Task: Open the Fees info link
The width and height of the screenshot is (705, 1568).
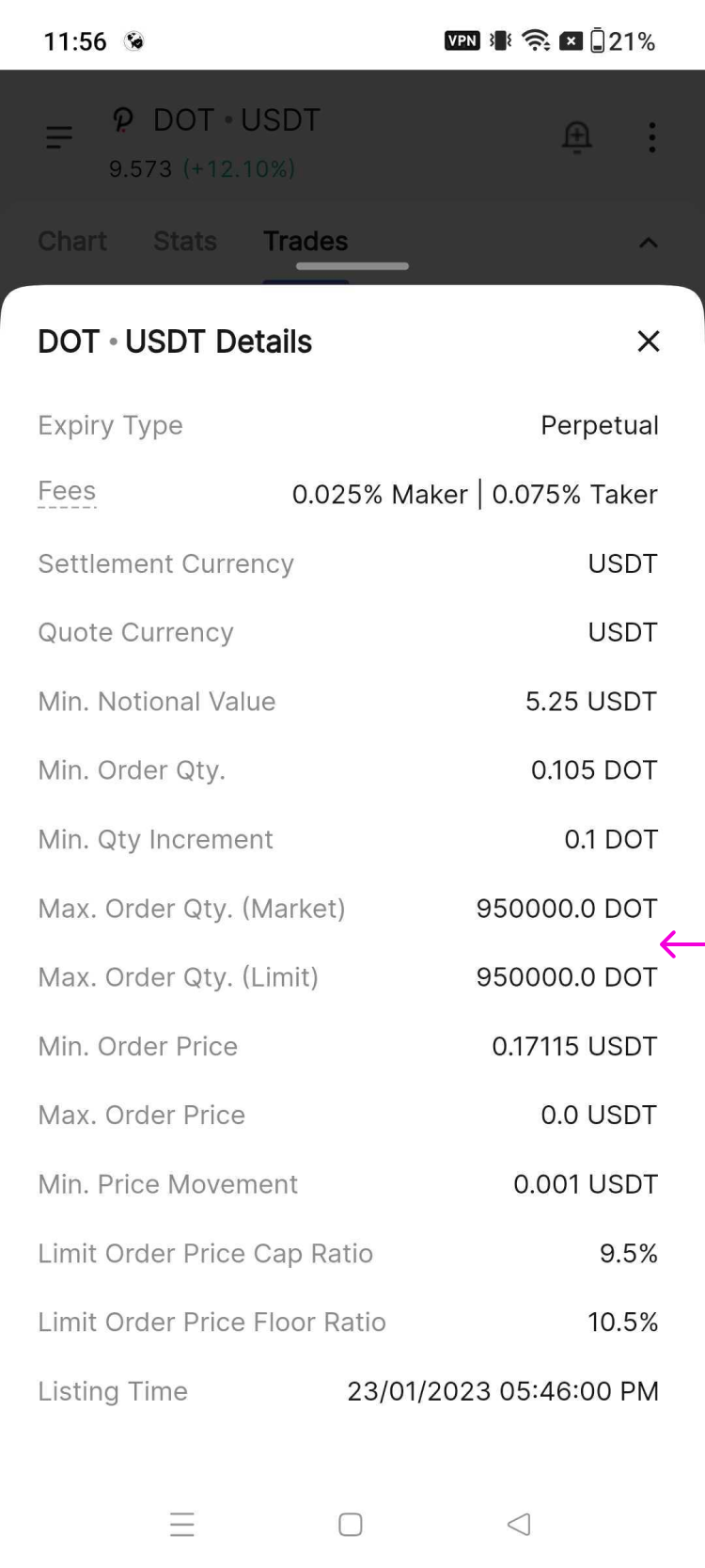Action: (67, 492)
